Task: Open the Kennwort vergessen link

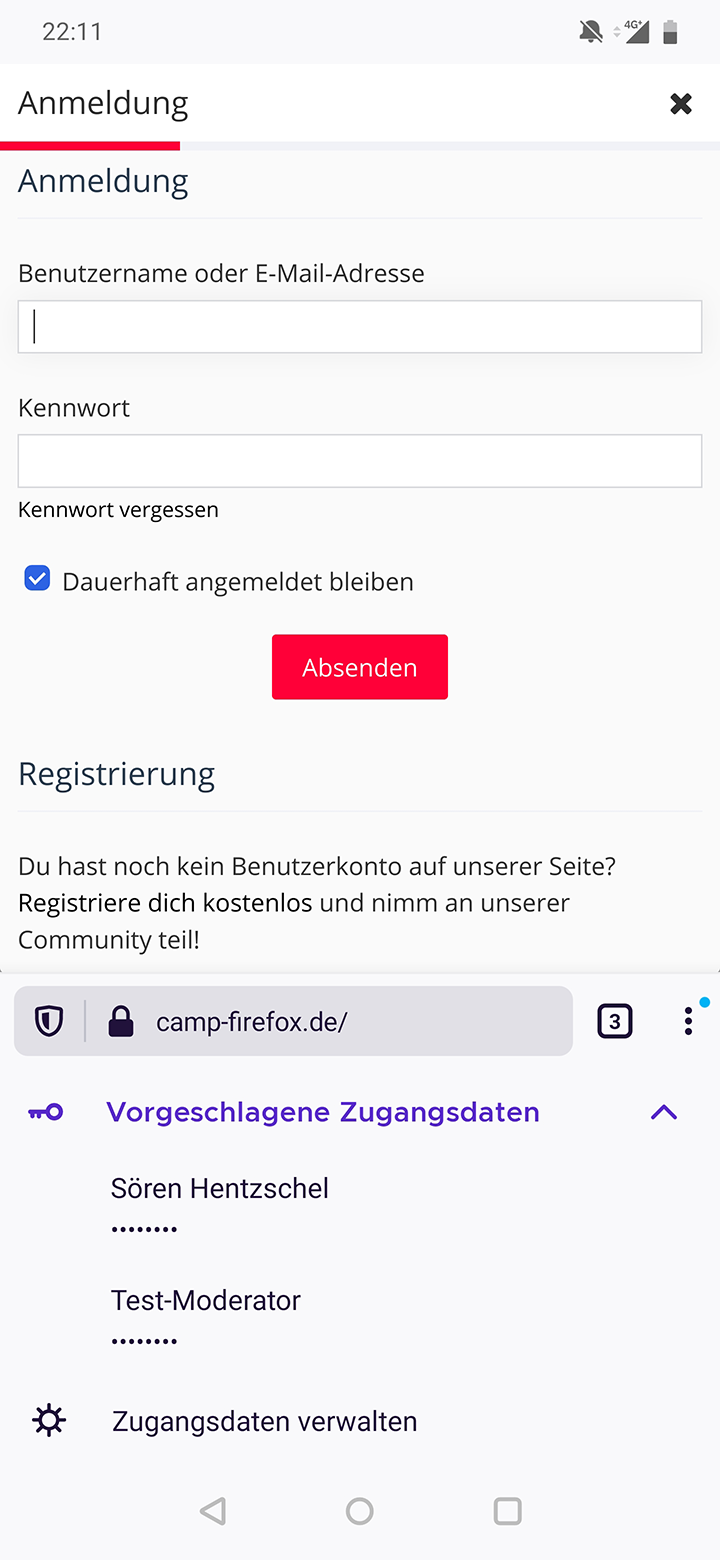Action: pyautogui.click(x=118, y=510)
